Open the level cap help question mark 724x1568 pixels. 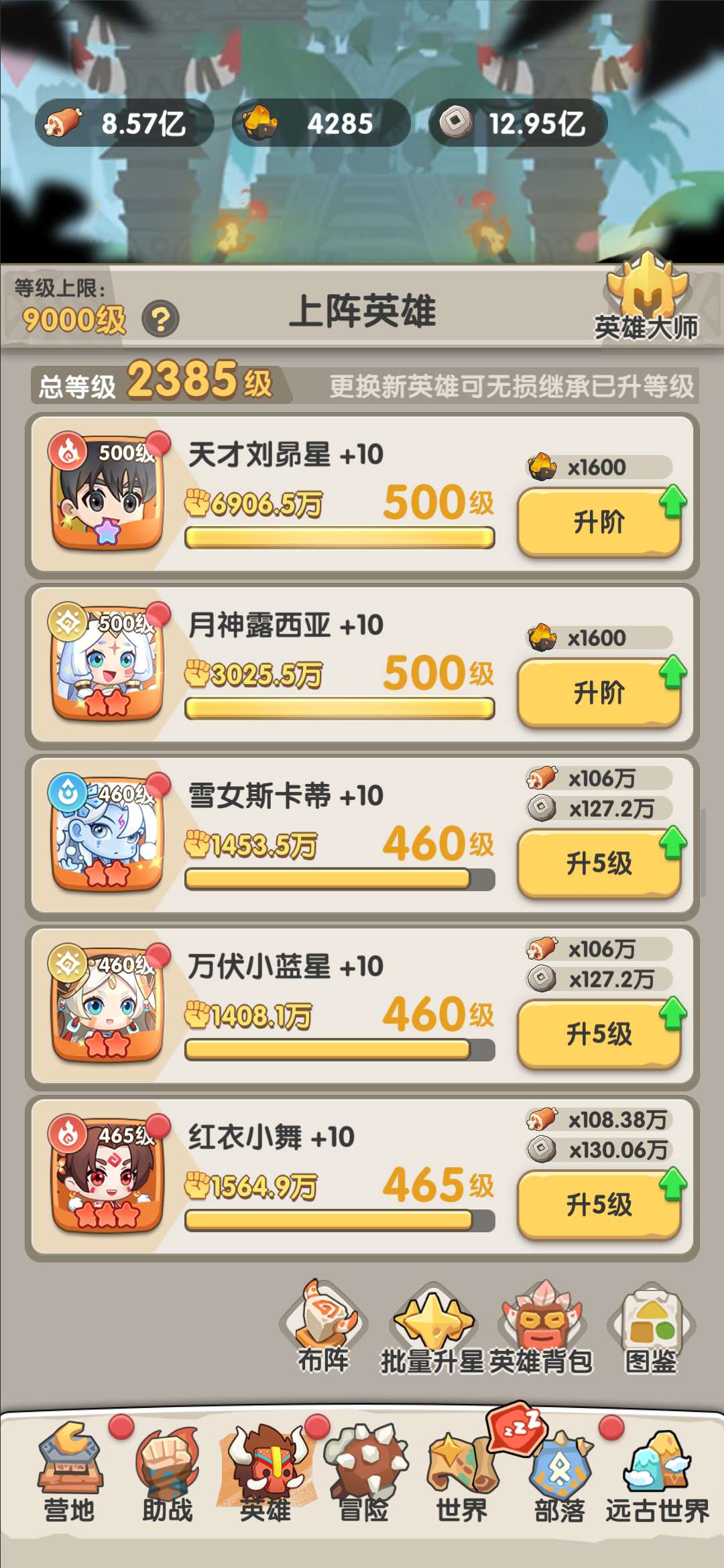tap(160, 319)
